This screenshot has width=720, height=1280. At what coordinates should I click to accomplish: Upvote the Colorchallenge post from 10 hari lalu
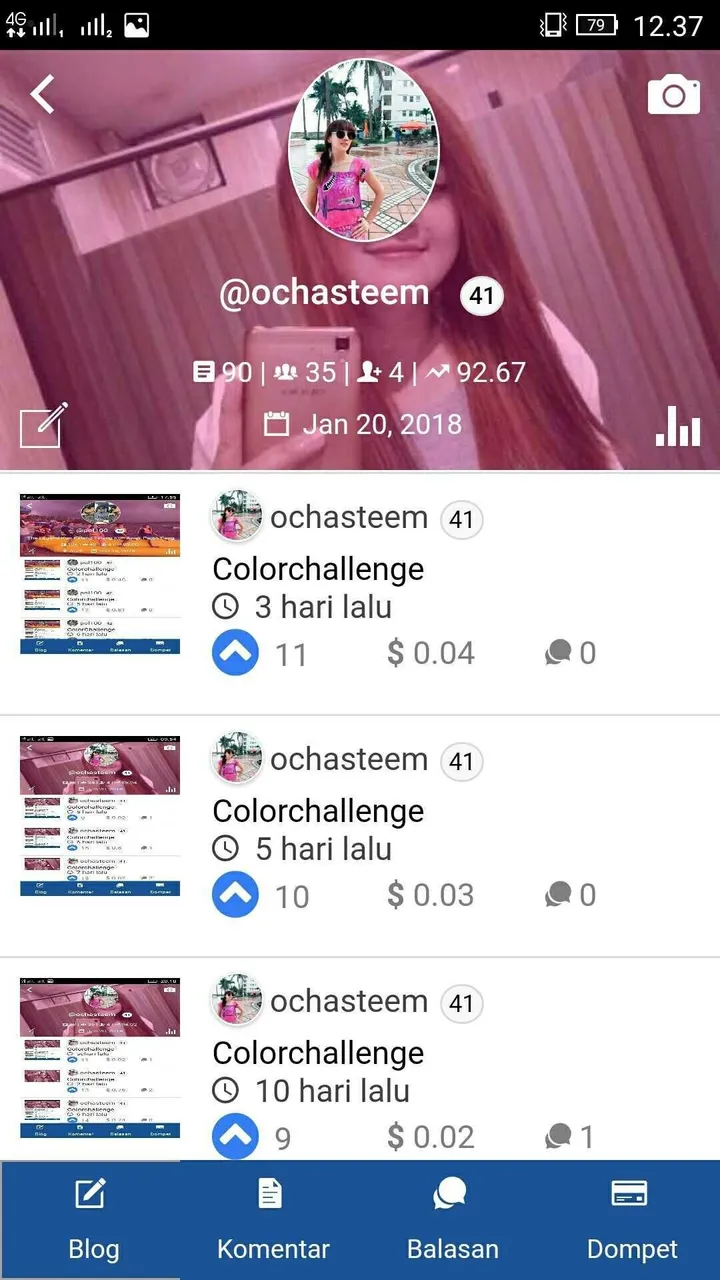[236, 1137]
